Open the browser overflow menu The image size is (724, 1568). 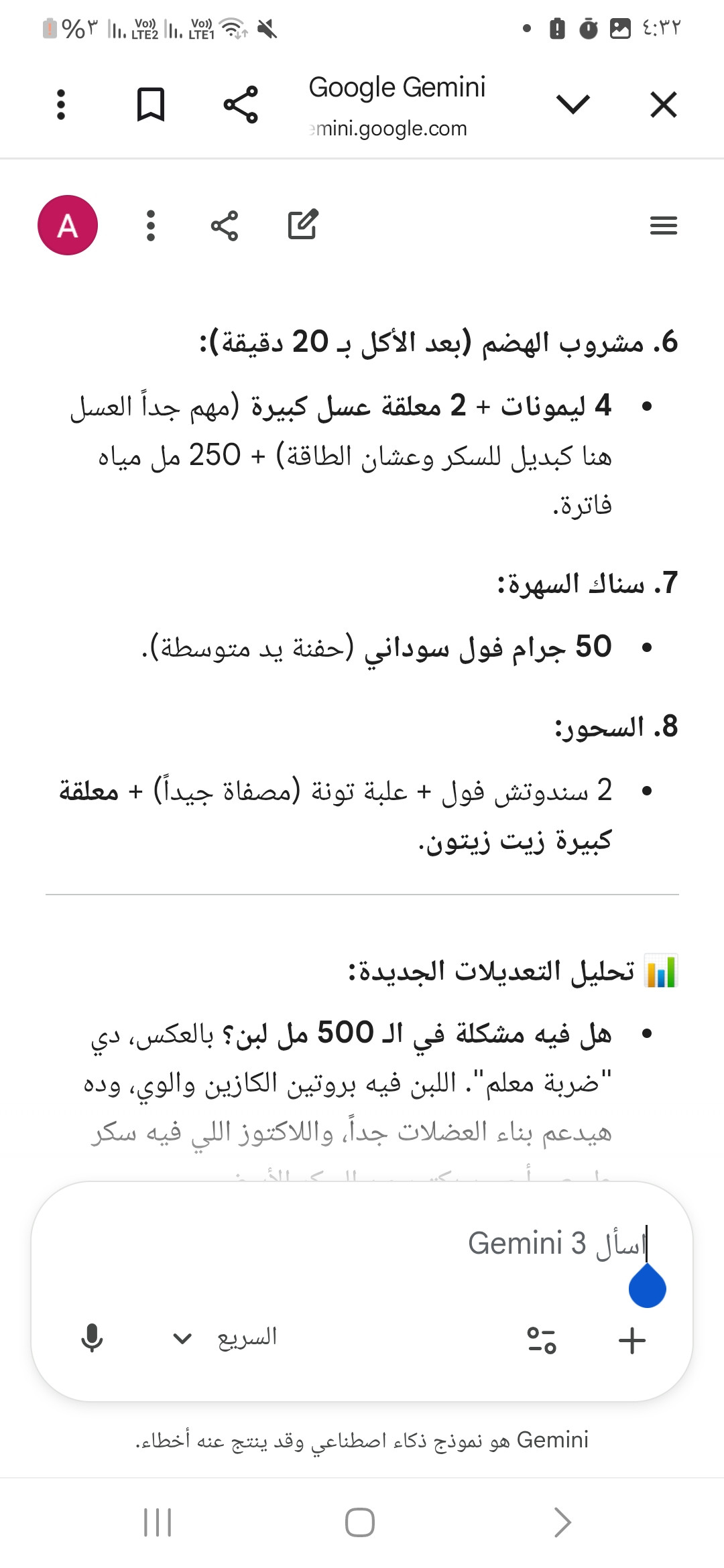[61, 105]
